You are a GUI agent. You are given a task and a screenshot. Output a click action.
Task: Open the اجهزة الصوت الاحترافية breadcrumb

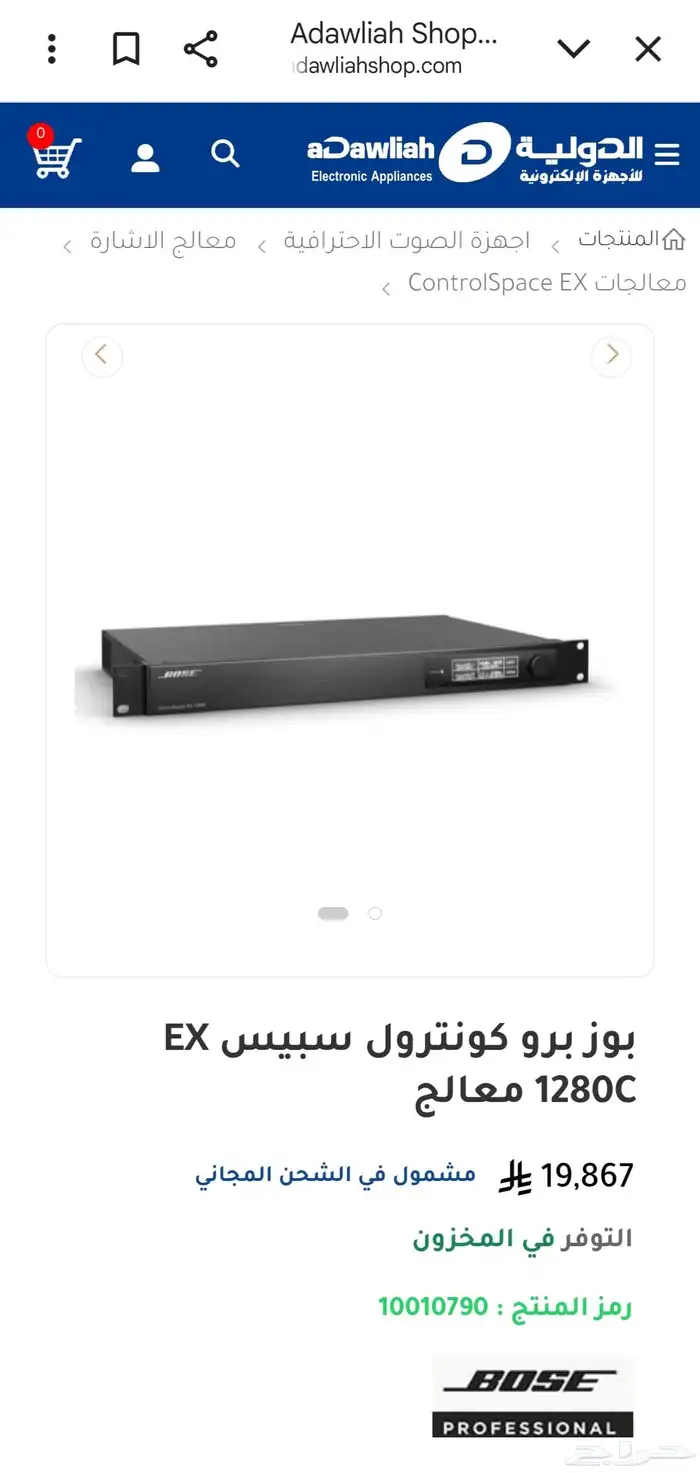click(406, 241)
